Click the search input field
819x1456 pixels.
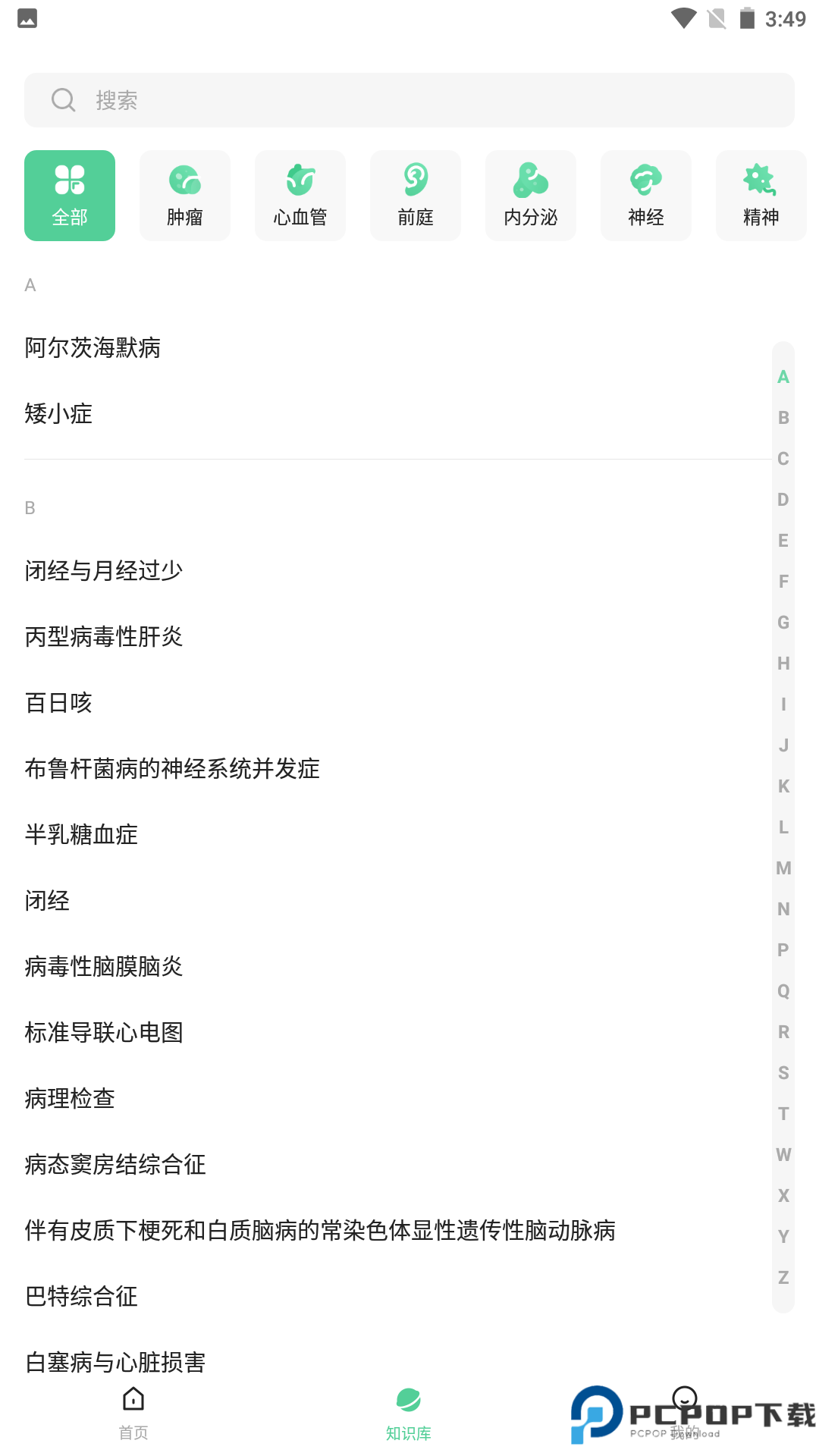409,99
